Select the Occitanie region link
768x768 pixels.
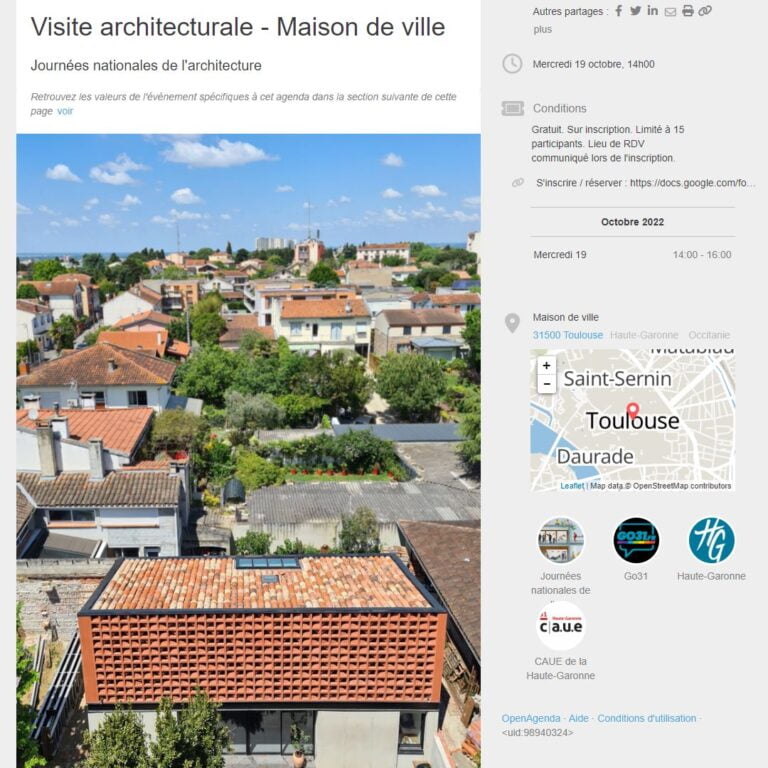click(x=709, y=335)
